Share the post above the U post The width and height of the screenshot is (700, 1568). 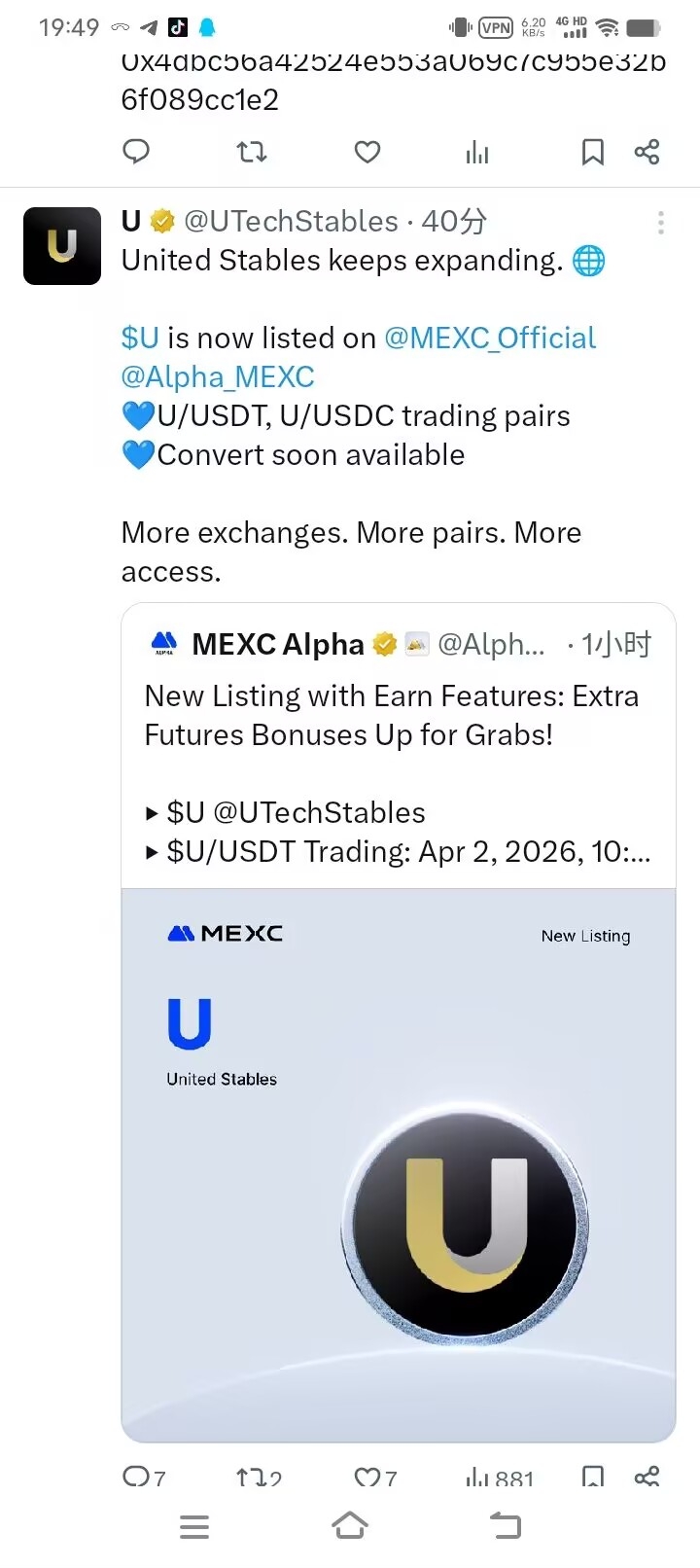(x=647, y=152)
